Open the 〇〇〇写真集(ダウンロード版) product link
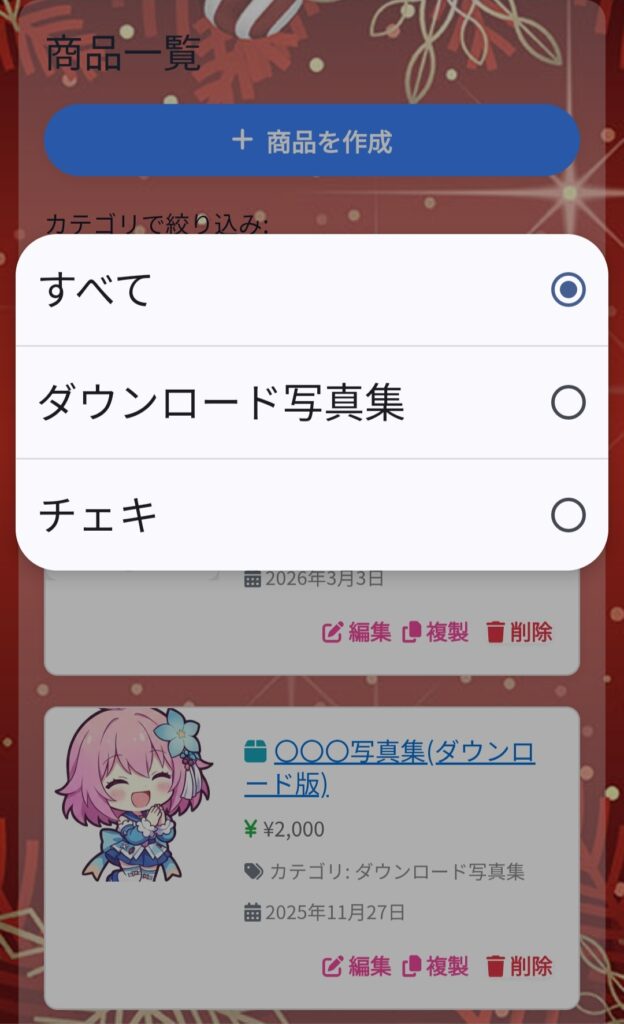This screenshot has height=1024, width=624. (389, 767)
